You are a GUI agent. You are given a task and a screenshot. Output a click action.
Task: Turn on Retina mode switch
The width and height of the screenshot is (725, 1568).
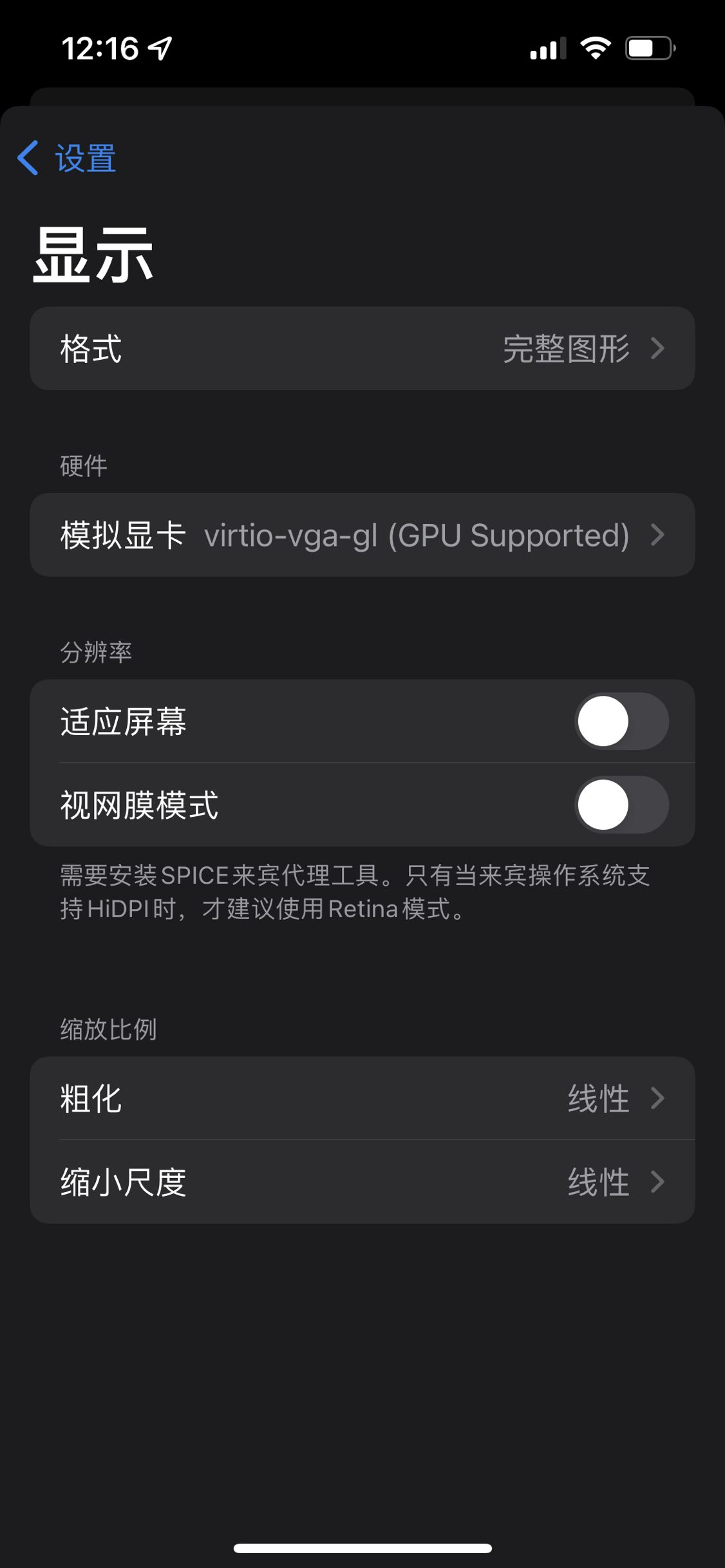621,805
